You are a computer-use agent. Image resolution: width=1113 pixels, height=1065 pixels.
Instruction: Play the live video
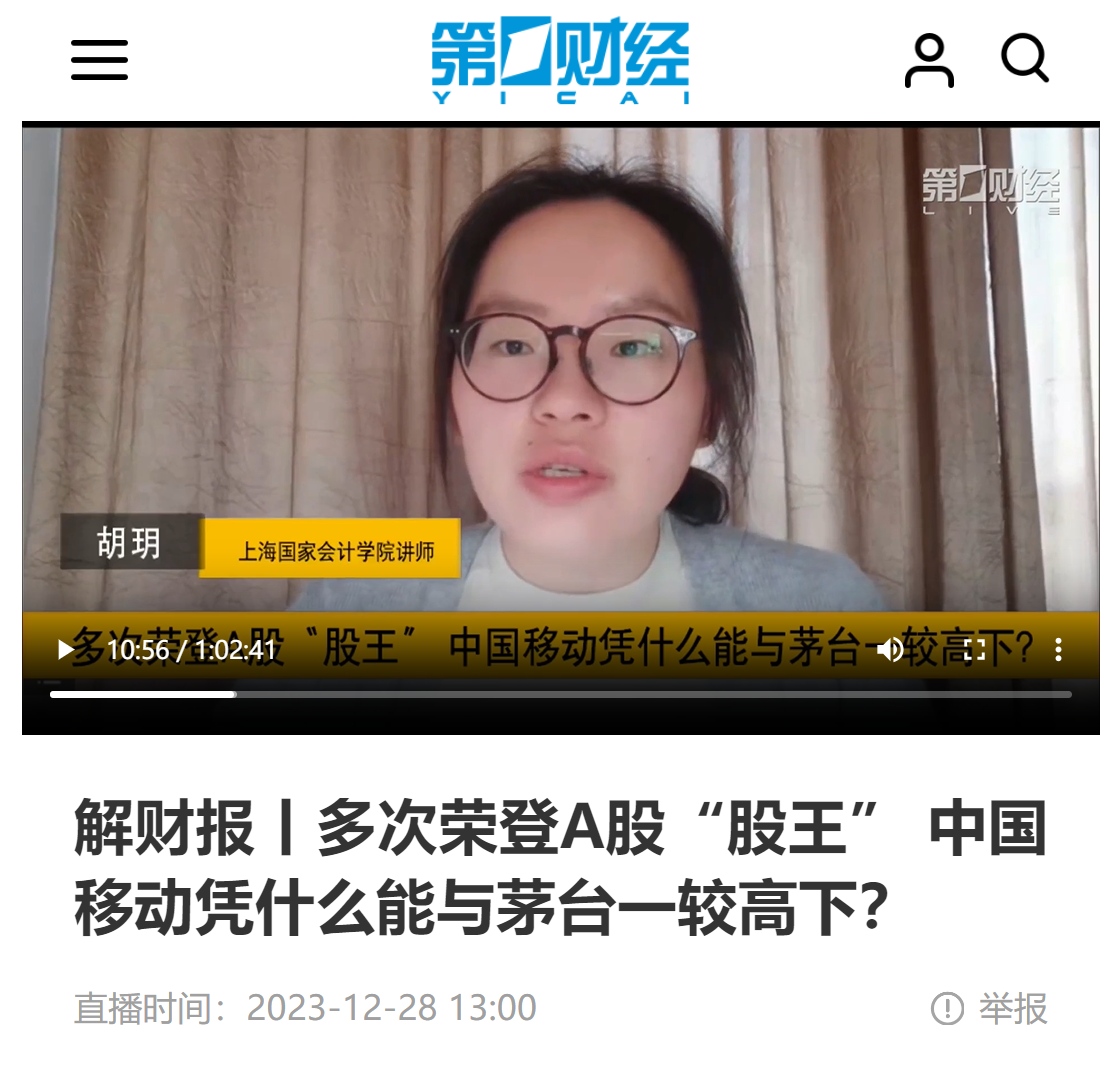(x=66, y=650)
